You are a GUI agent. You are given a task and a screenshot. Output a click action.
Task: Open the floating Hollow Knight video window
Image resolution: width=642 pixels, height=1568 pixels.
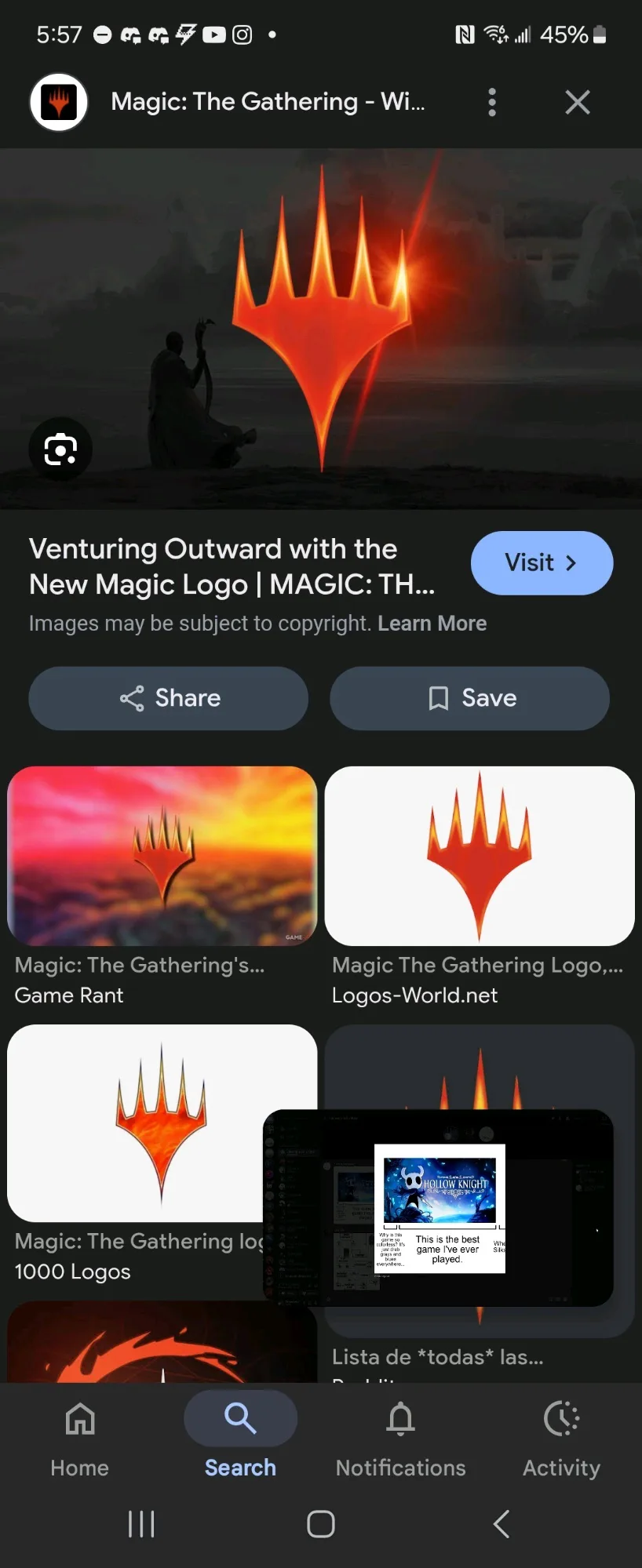439,1207
